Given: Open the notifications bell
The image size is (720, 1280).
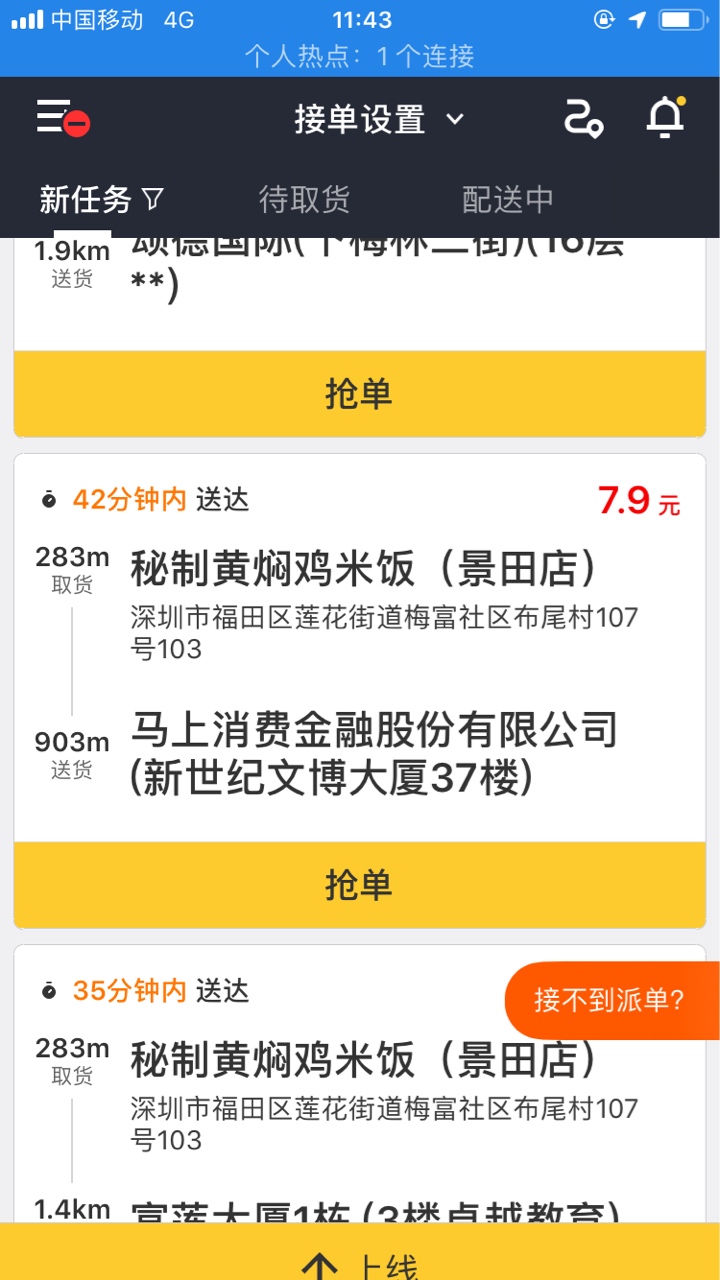Looking at the screenshot, I should pyautogui.click(x=665, y=118).
